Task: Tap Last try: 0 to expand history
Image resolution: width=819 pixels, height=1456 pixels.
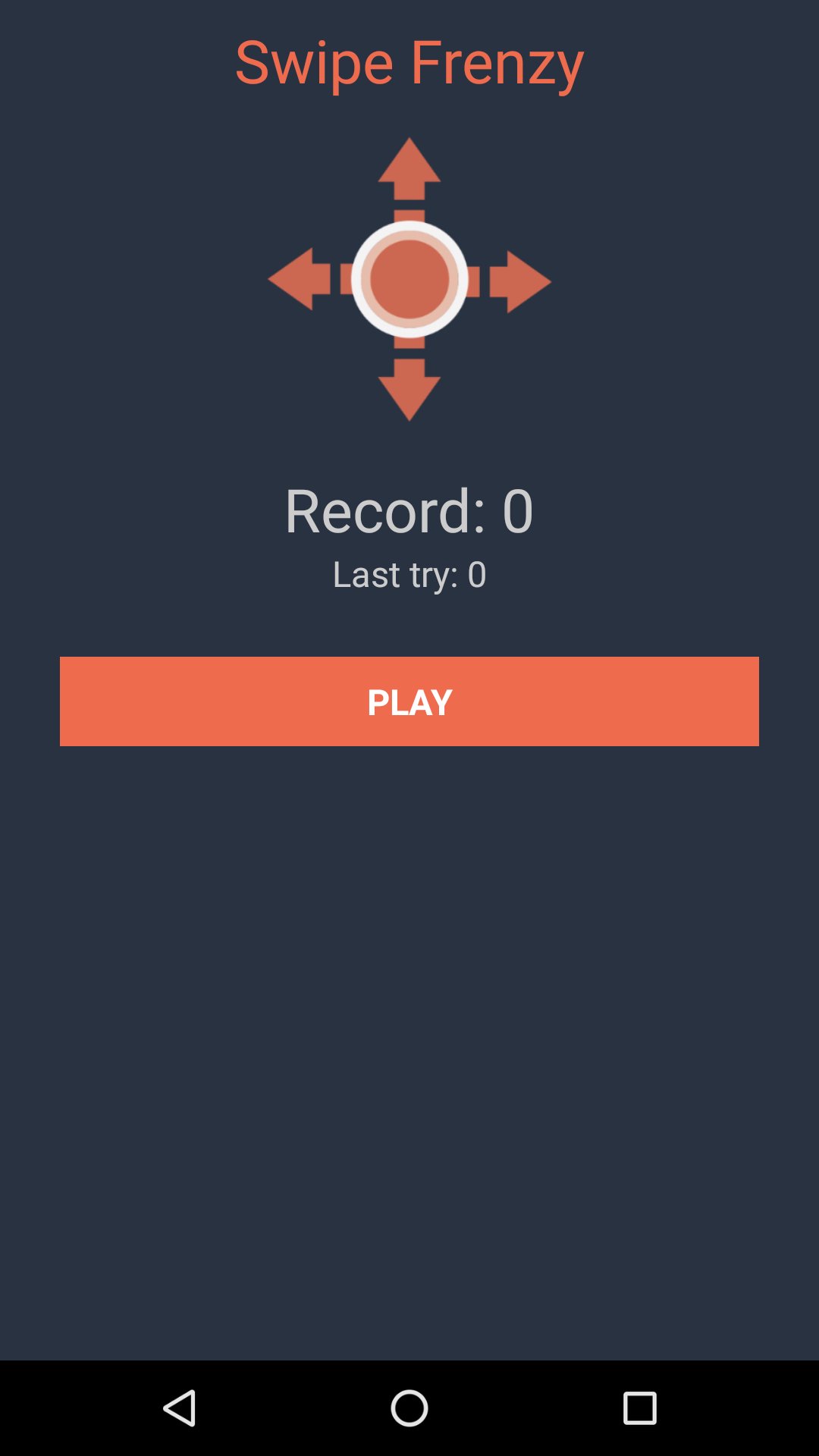Action: 409,575
